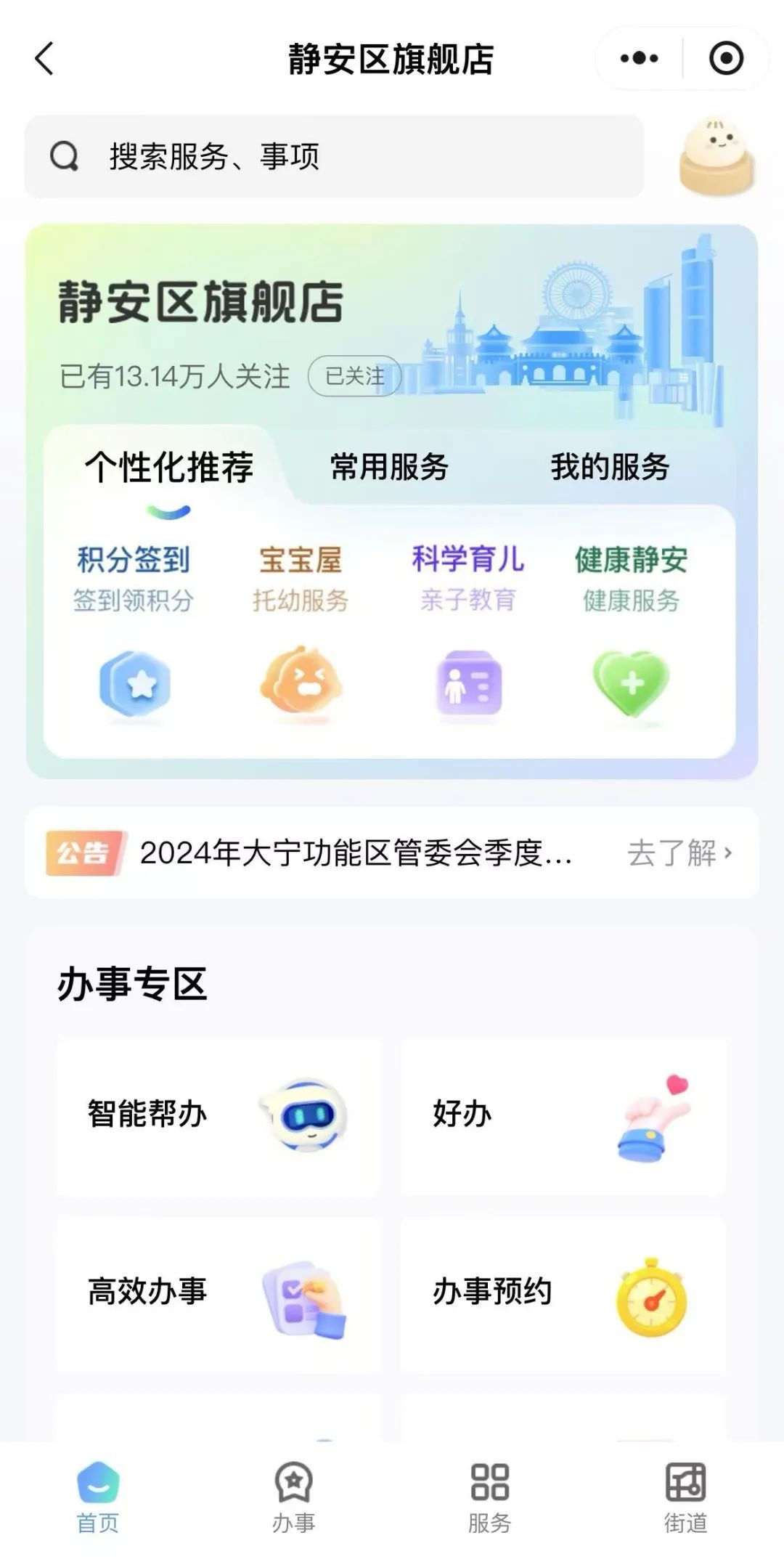The width and height of the screenshot is (784, 1567).
Task: Open the steamed bun mascot assistant
Action: (716, 156)
